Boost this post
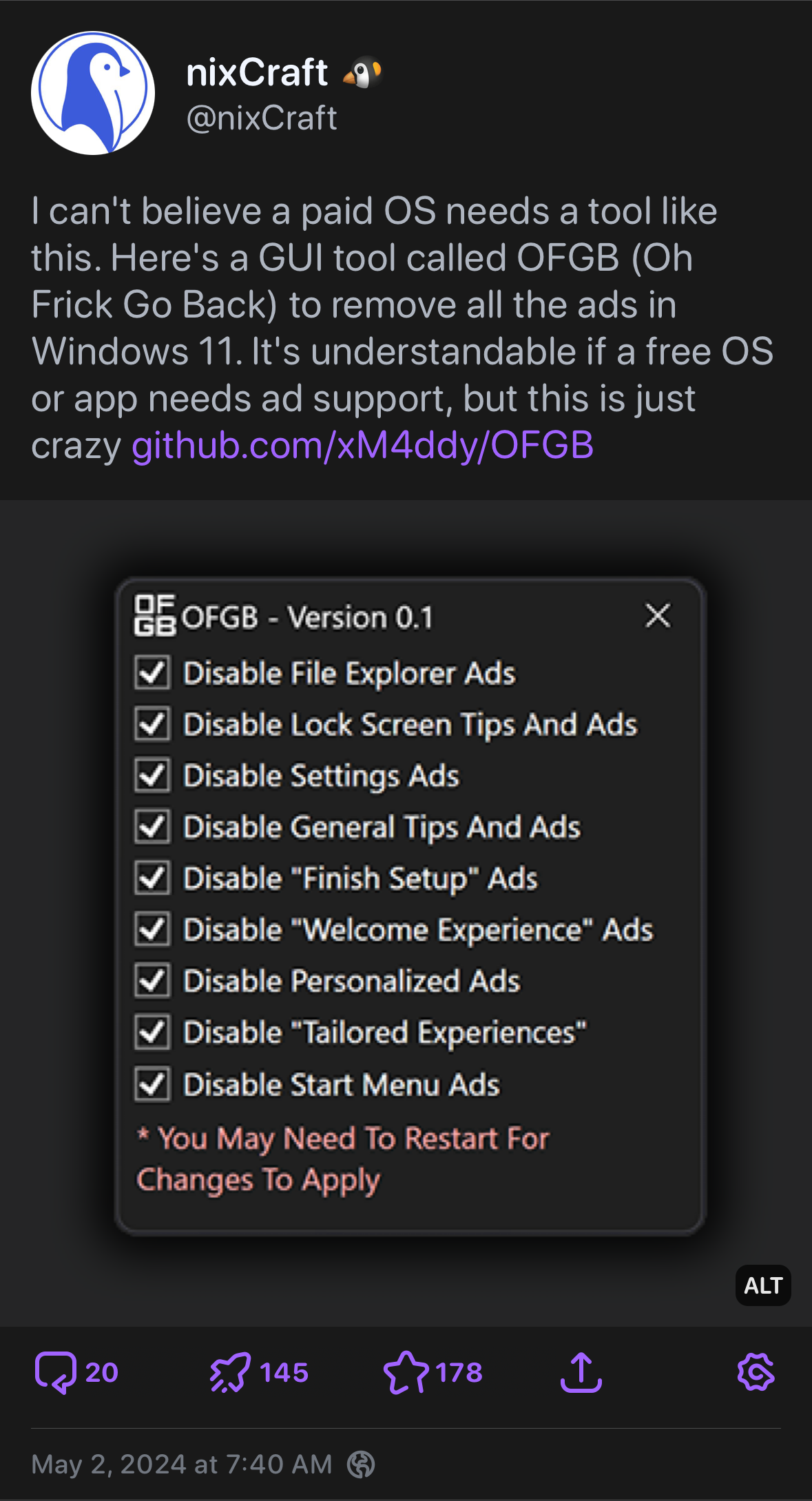The image size is (812, 1501). [x=230, y=1372]
